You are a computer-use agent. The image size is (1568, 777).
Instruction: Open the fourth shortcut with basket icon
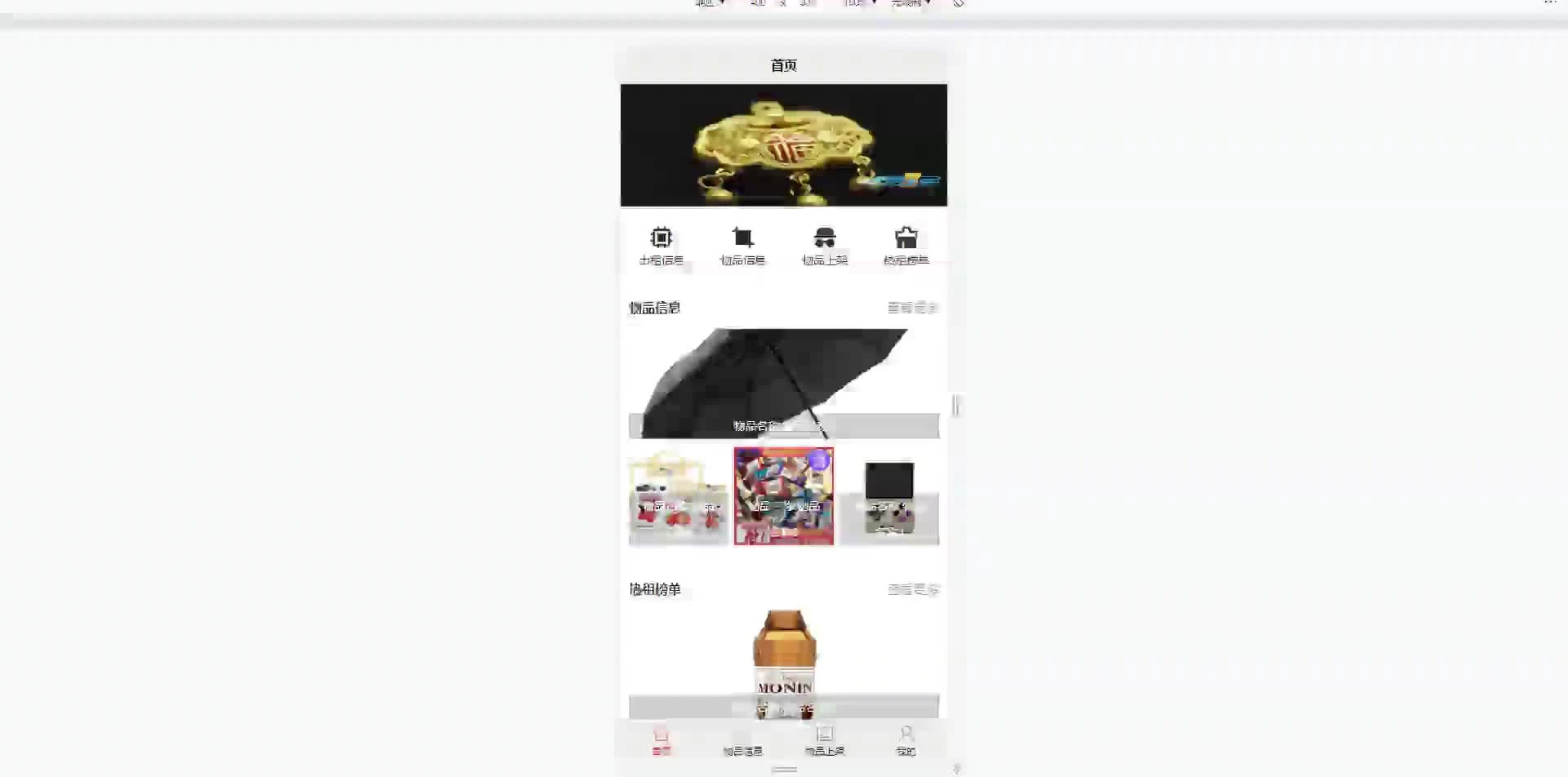[906, 246]
